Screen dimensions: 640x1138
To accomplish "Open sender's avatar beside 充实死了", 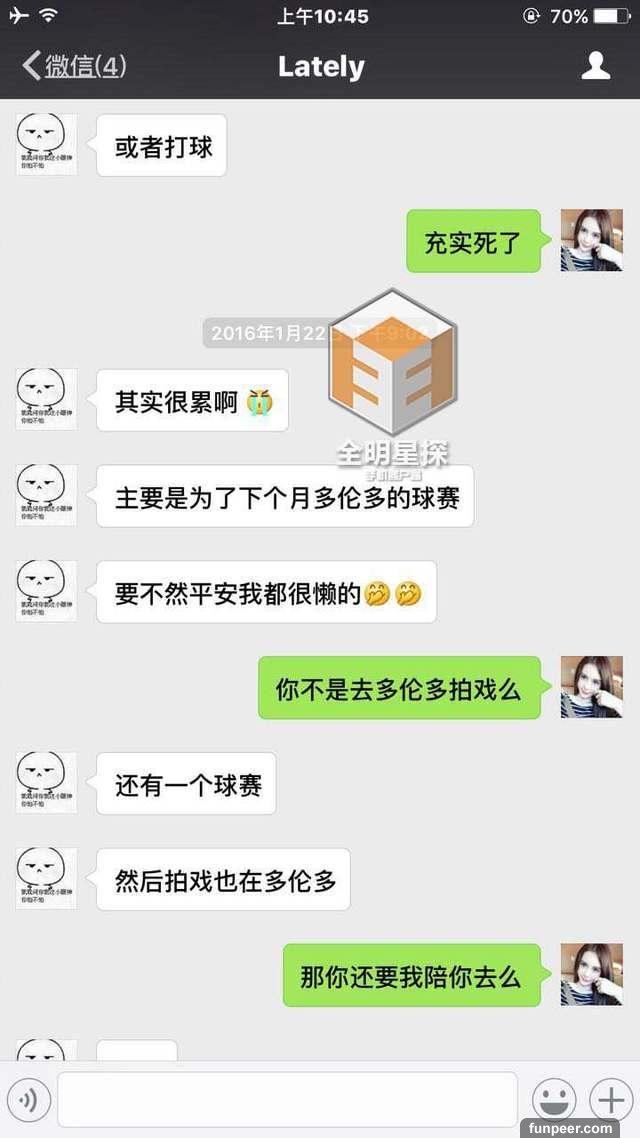I will pos(591,241).
